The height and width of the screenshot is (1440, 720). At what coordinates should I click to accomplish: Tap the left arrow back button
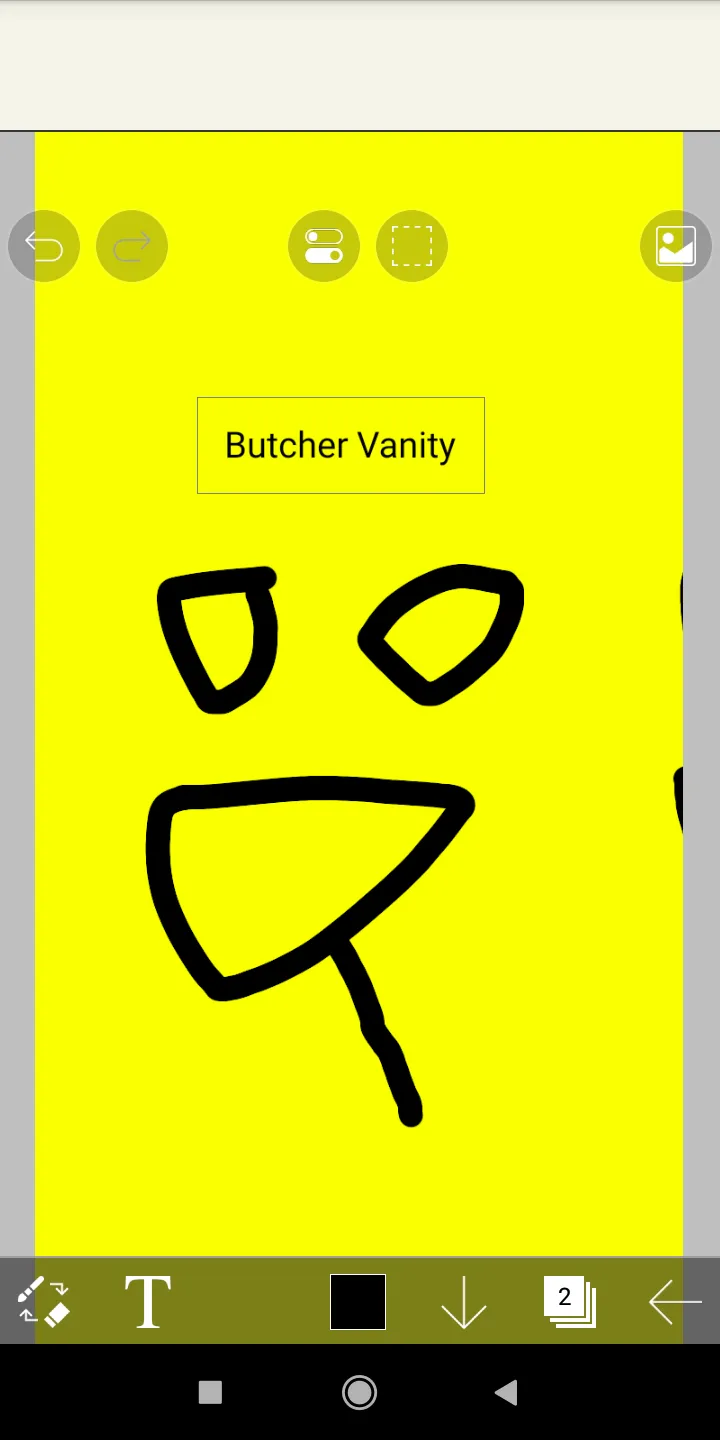coord(675,1301)
